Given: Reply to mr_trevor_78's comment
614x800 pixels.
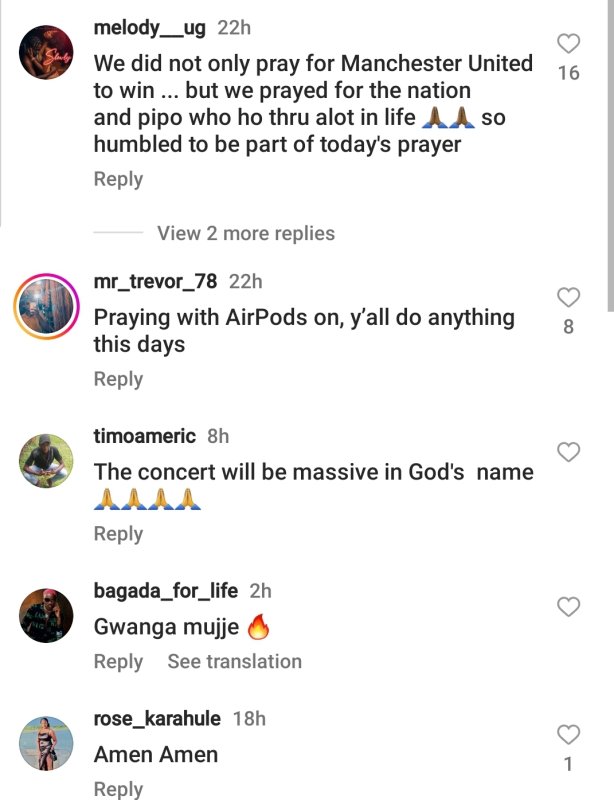Looking at the screenshot, I should (x=118, y=379).
